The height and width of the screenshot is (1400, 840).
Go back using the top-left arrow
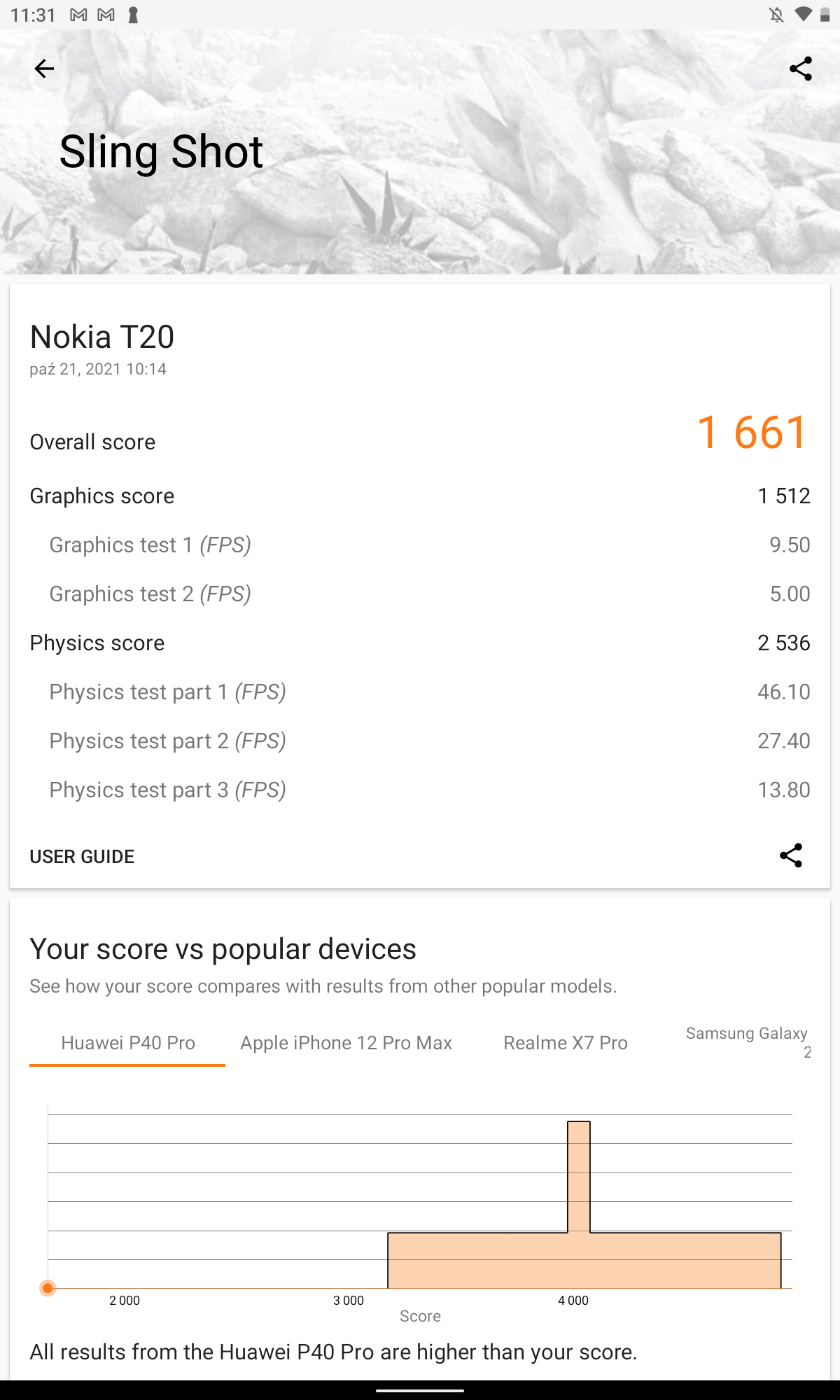click(x=44, y=69)
